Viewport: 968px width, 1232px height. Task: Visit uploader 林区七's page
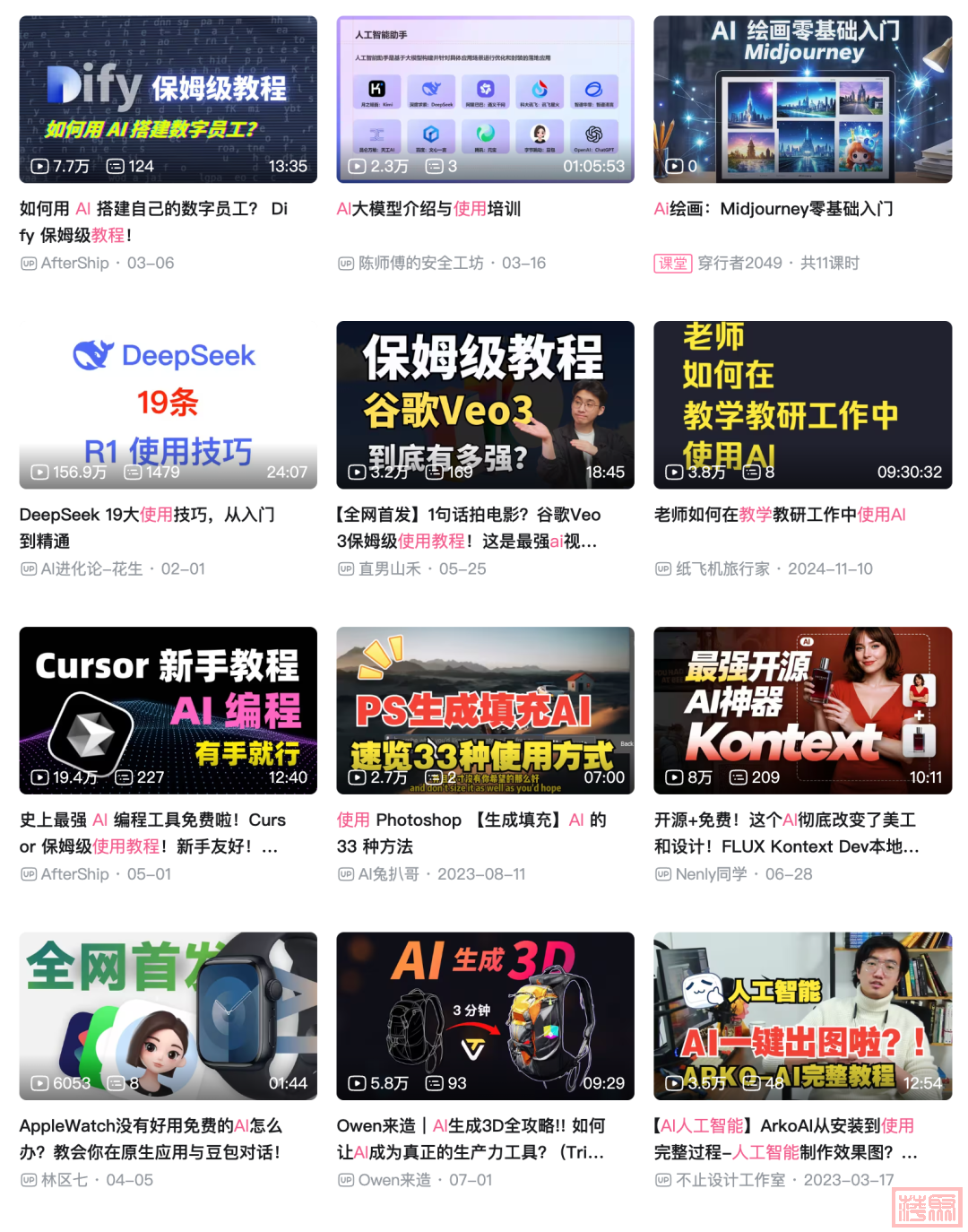coord(65,1180)
